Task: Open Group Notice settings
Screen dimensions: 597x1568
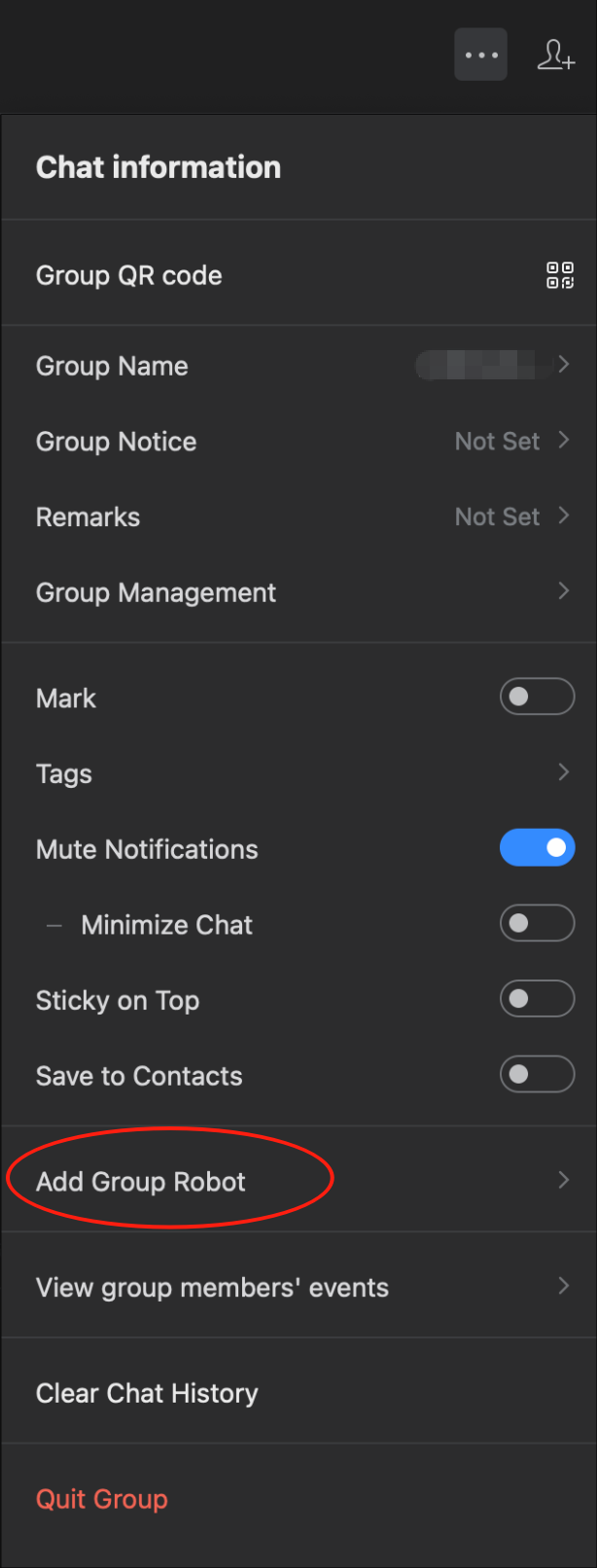Action: (x=298, y=442)
